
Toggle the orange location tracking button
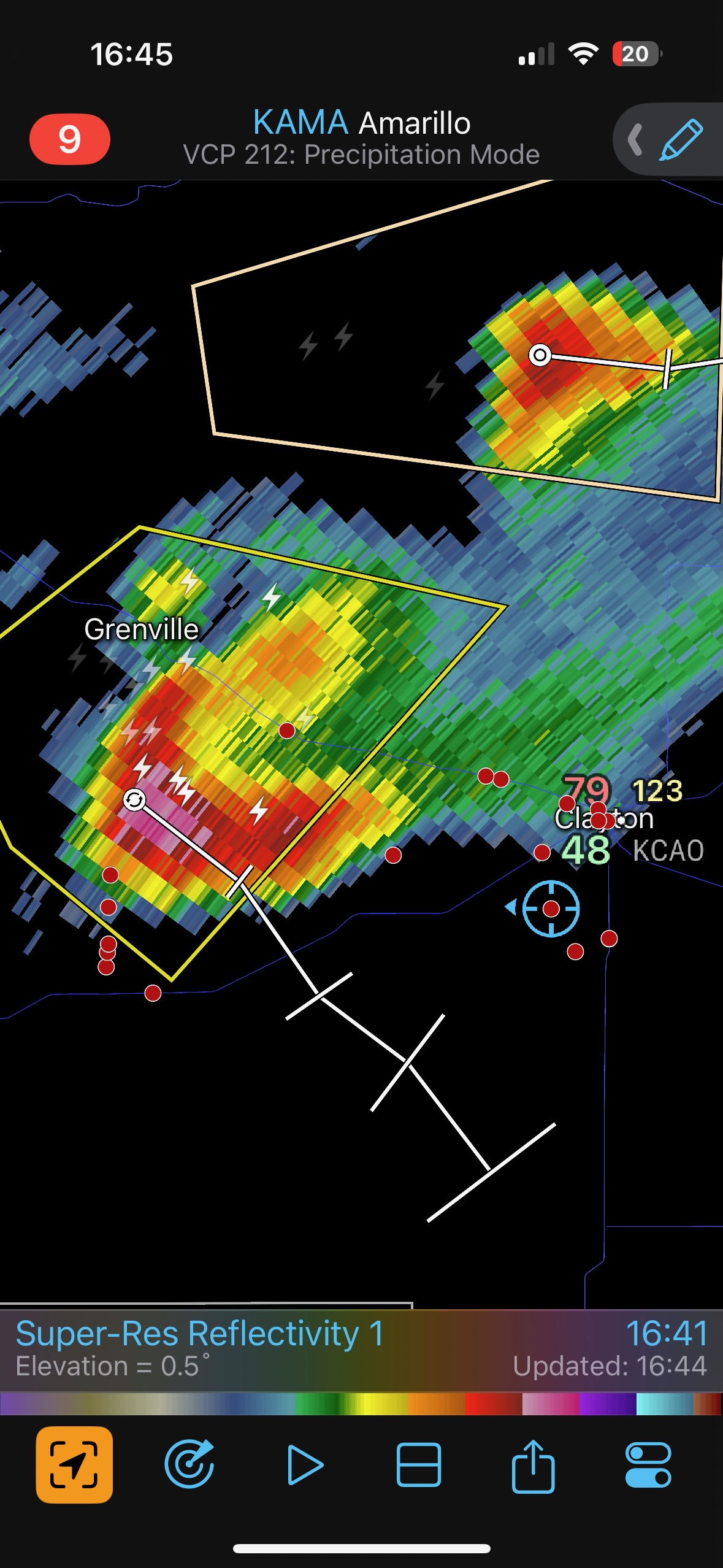pos(74,1465)
